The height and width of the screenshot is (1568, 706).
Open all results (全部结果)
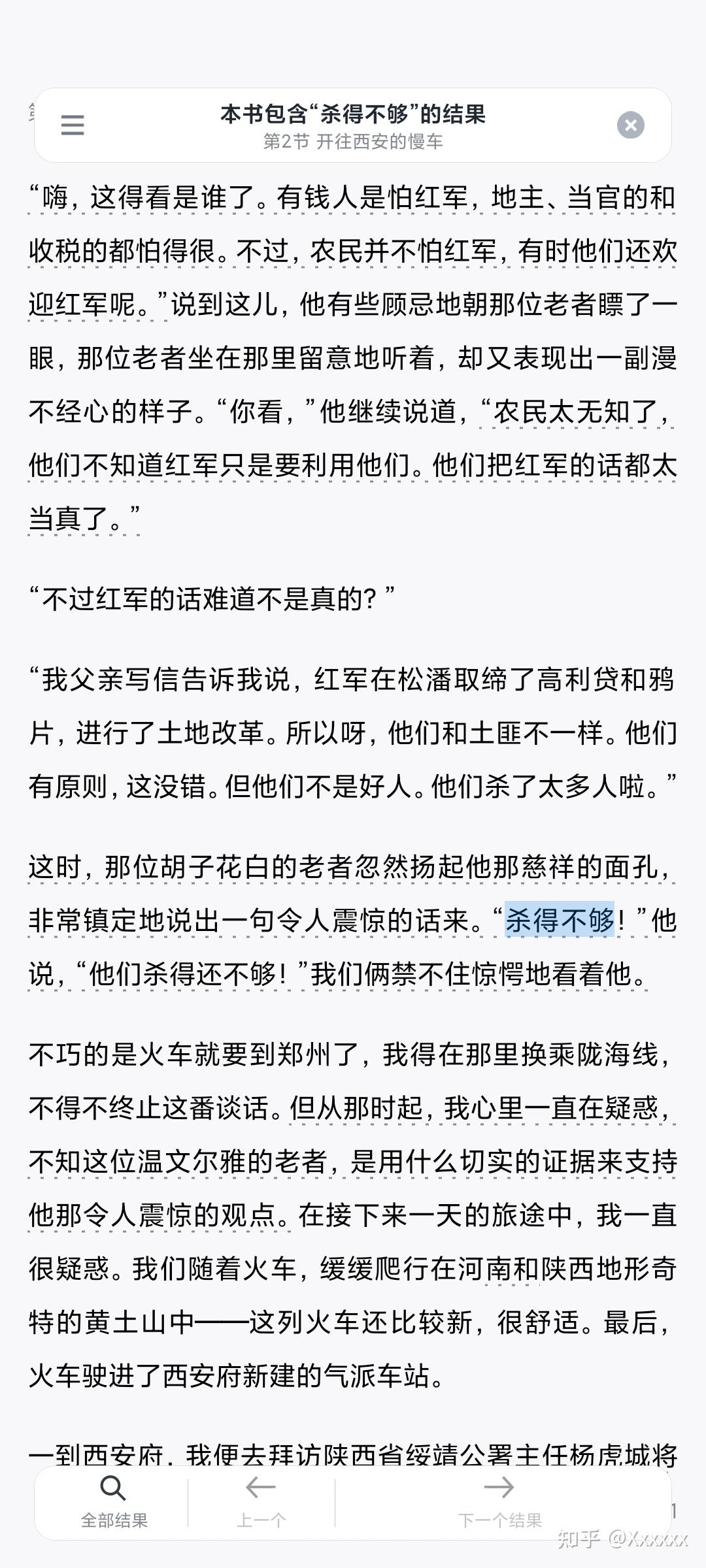tap(114, 1503)
